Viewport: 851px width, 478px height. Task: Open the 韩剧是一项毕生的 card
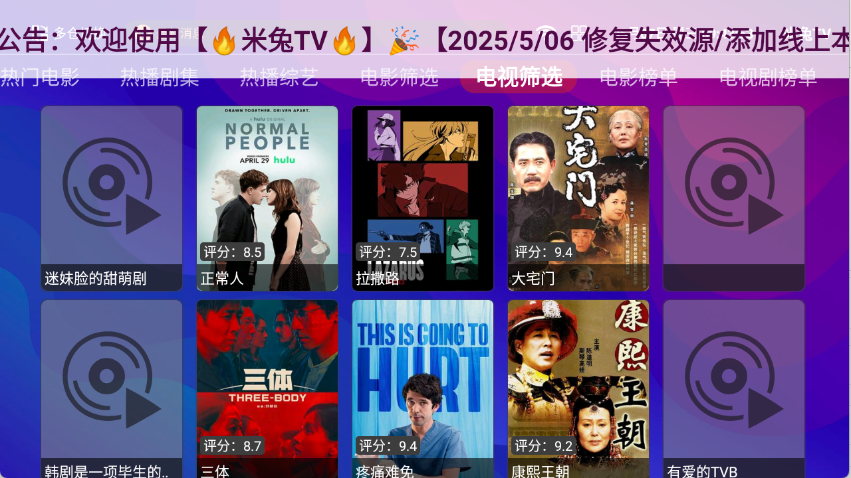(112, 390)
